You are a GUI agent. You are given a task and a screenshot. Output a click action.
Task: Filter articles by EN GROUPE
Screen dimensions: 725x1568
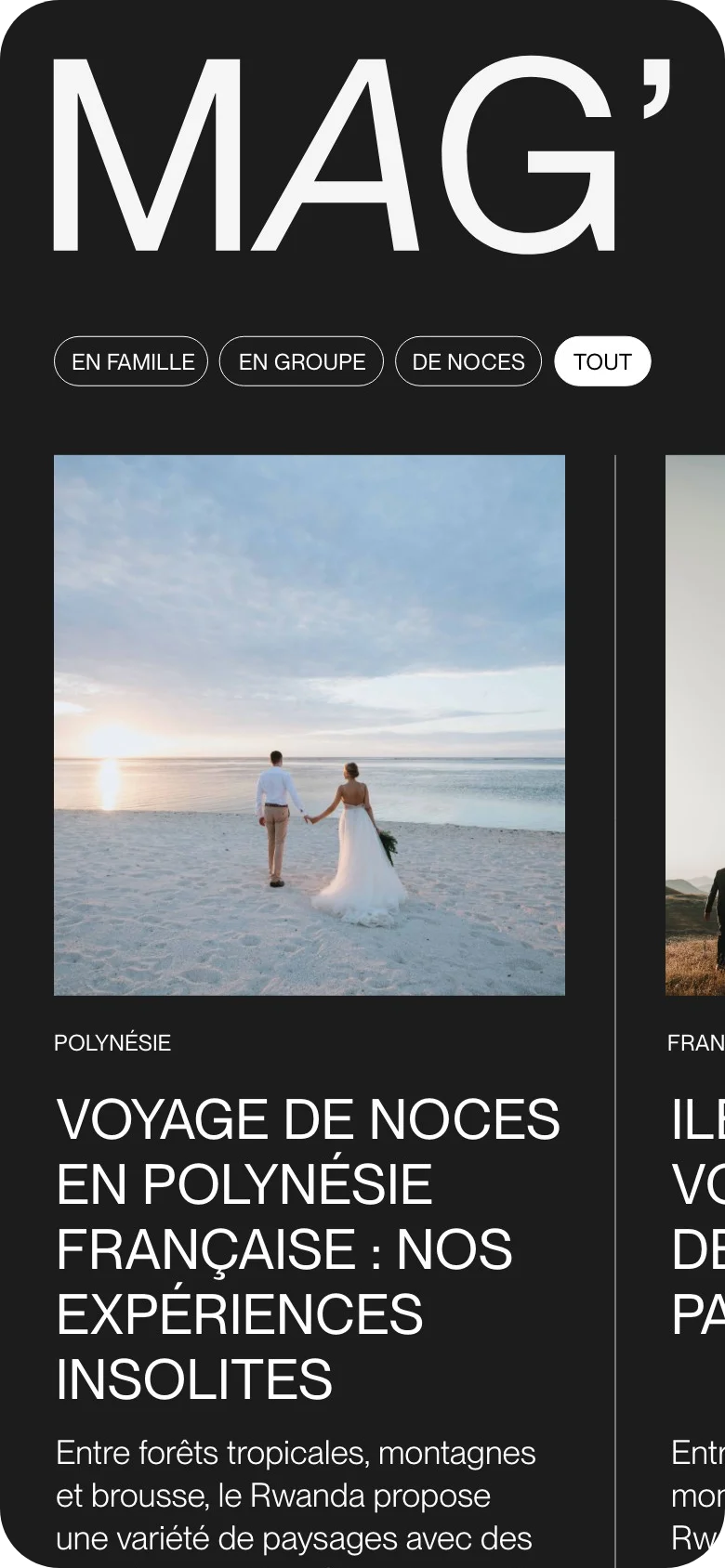301,361
